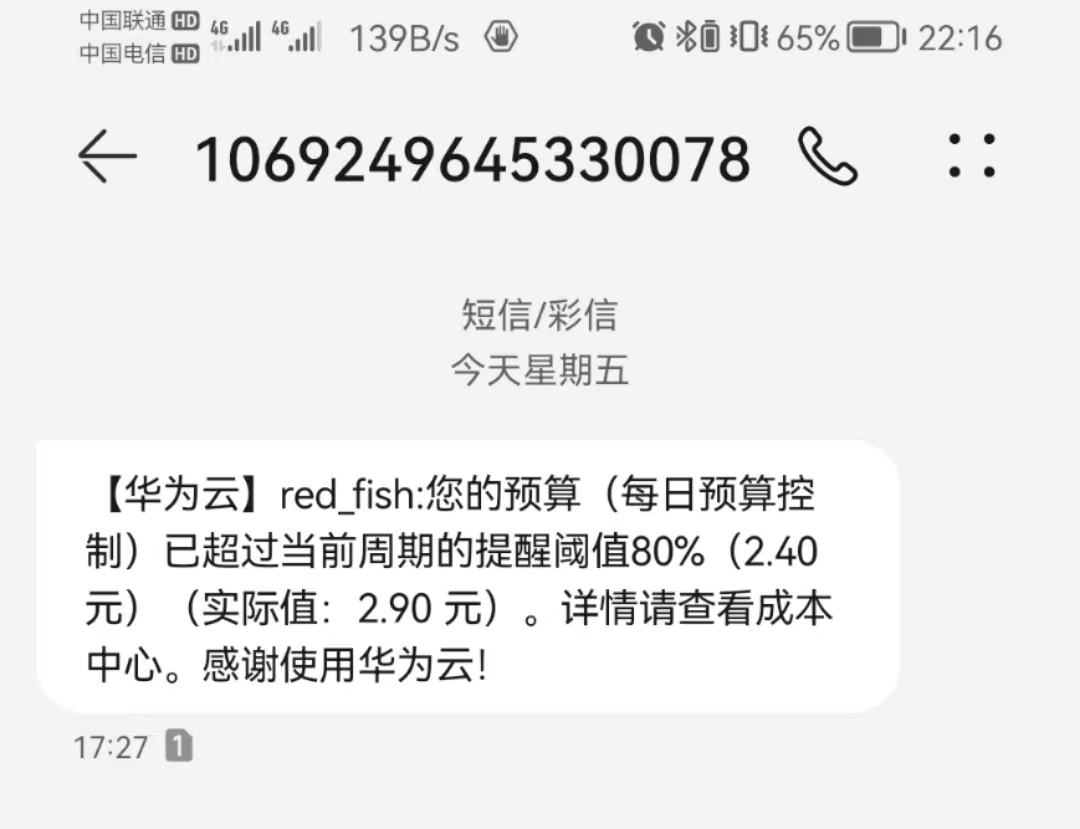This screenshot has height=829, width=1080.
Task: Call the number 10692496453300078
Action: point(828,157)
